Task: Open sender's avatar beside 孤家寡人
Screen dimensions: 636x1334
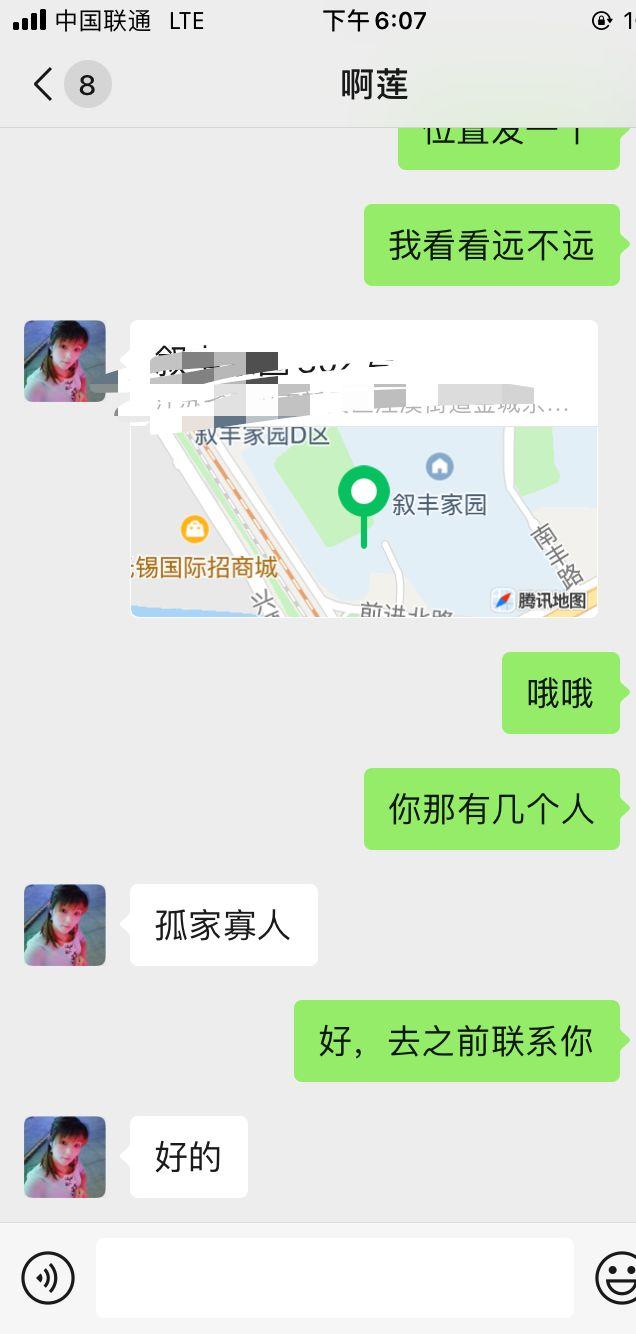Action: pos(65,925)
